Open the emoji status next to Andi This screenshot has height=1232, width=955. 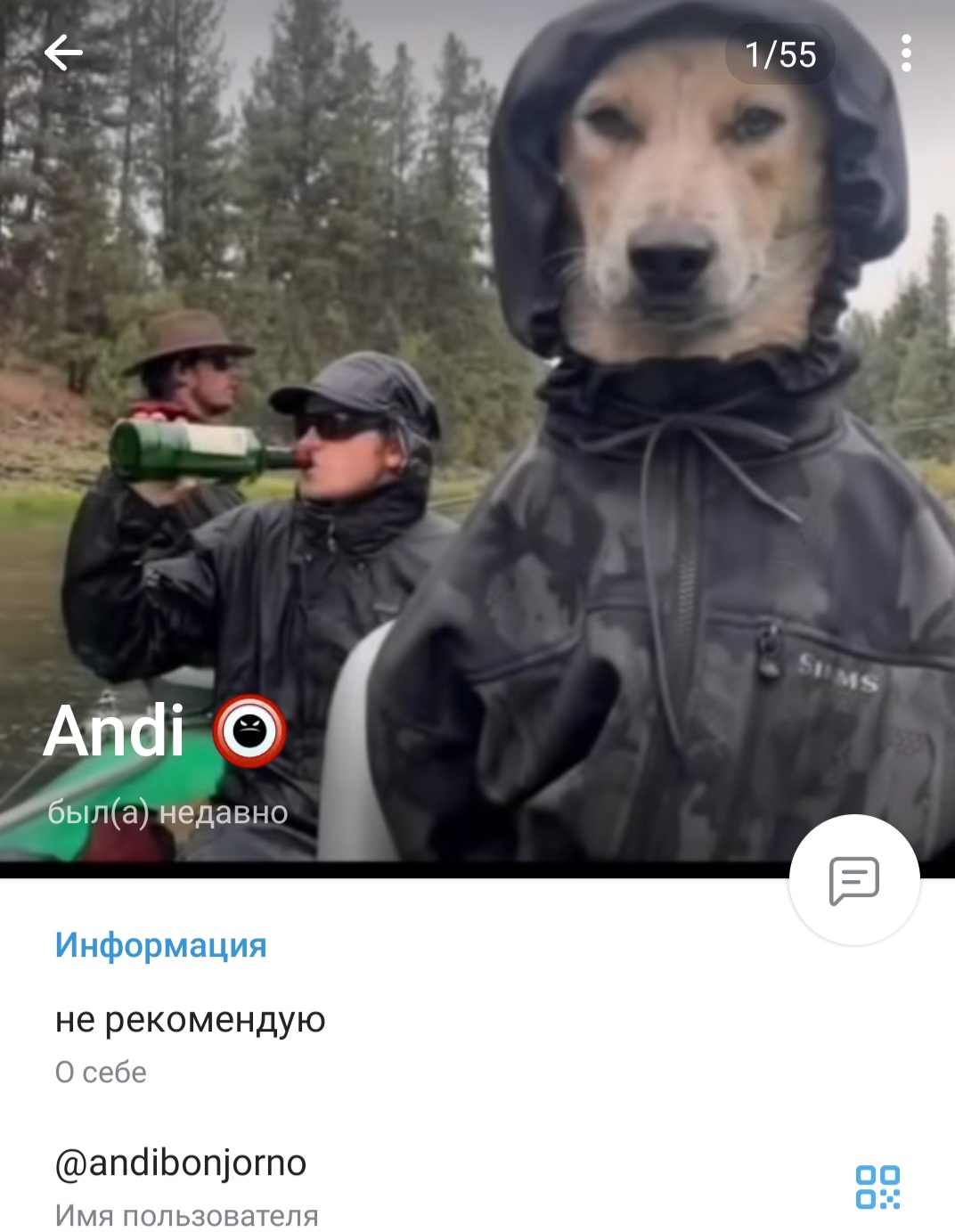pos(249,731)
